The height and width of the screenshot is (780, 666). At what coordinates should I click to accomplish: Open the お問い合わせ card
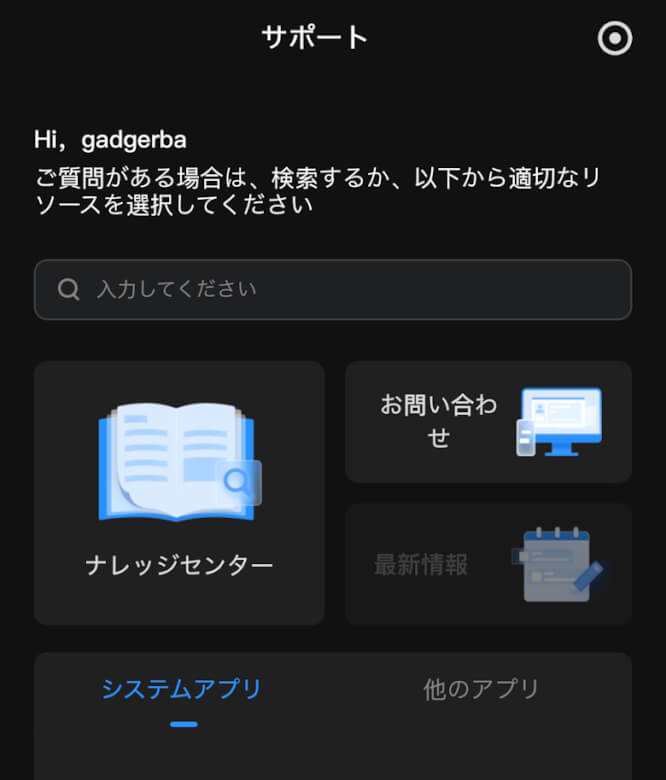(x=488, y=422)
